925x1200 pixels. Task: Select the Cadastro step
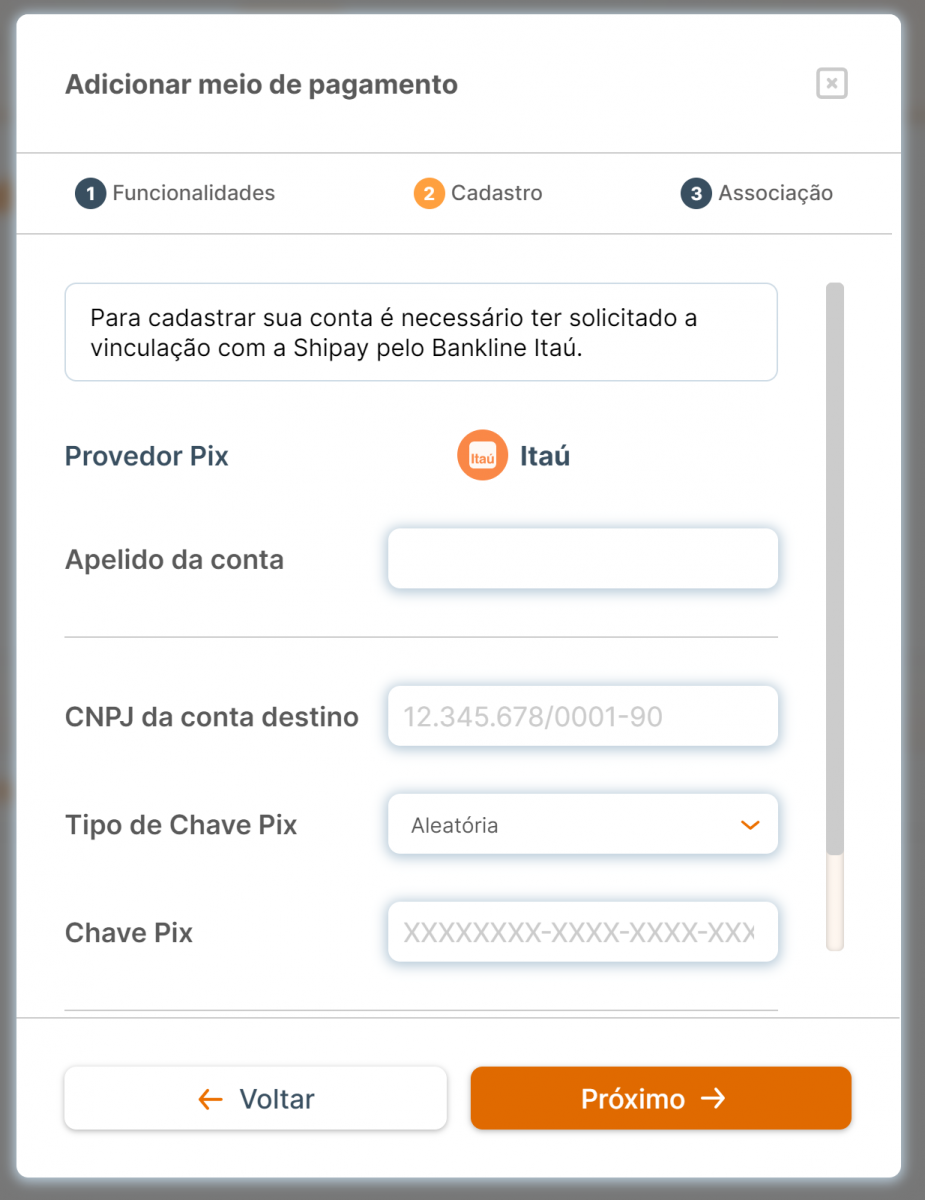coord(479,193)
